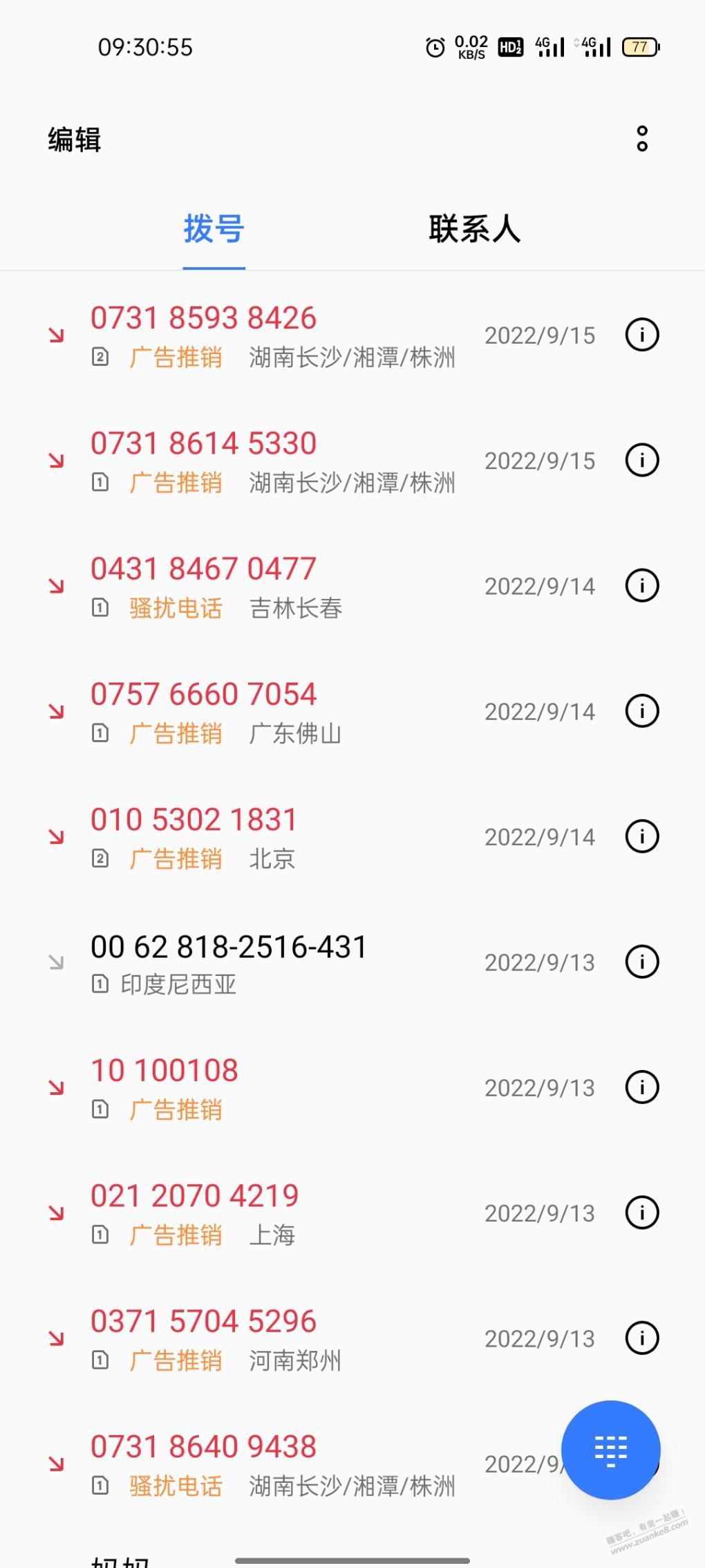View info for 0731 8614 5330

point(642,461)
